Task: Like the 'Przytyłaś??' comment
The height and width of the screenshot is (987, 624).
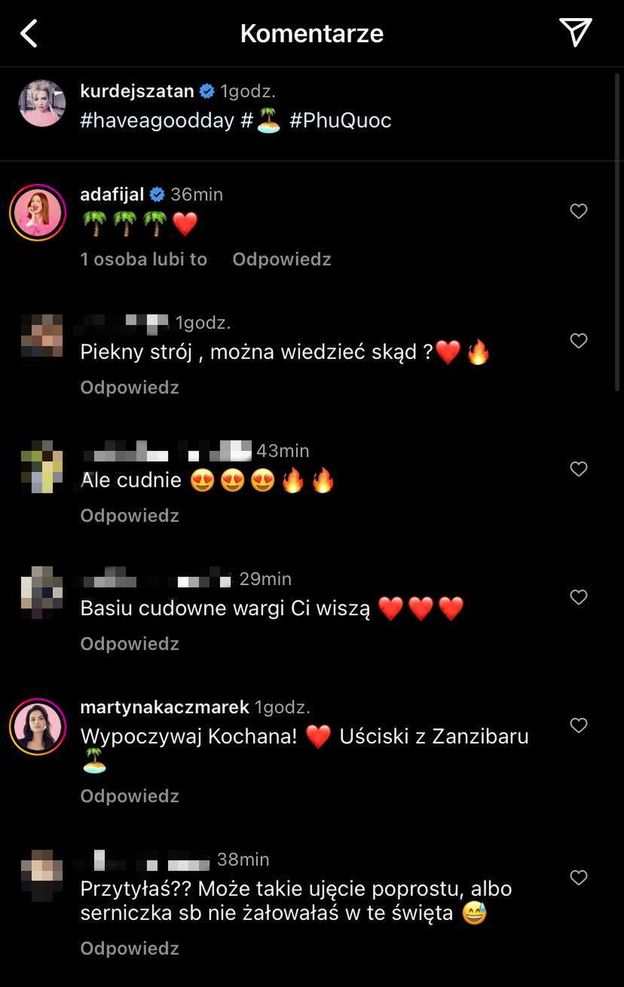Action: coord(578,877)
